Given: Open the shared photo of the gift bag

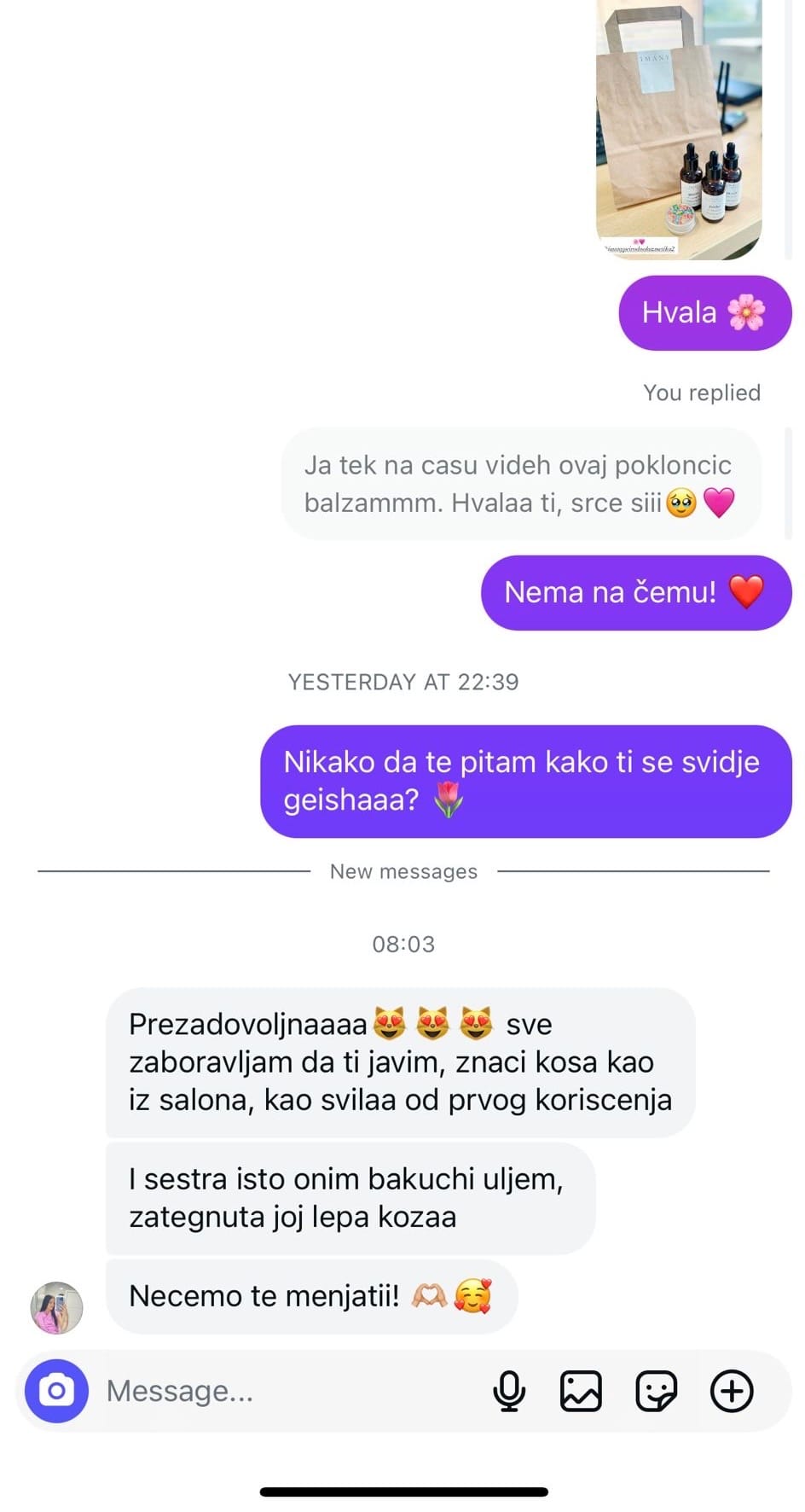Looking at the screenshot, I should point(678,128).
